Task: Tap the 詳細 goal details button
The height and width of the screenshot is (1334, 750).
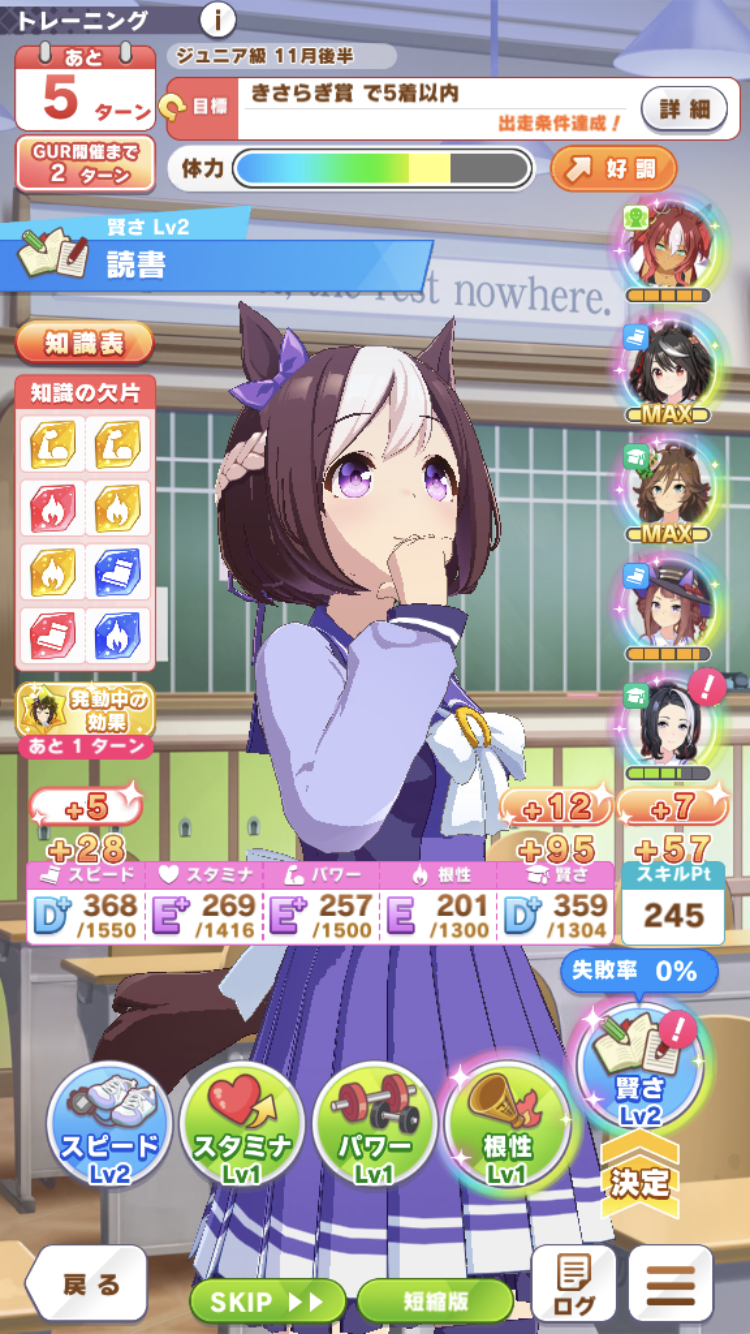Action: click(684, 109)
